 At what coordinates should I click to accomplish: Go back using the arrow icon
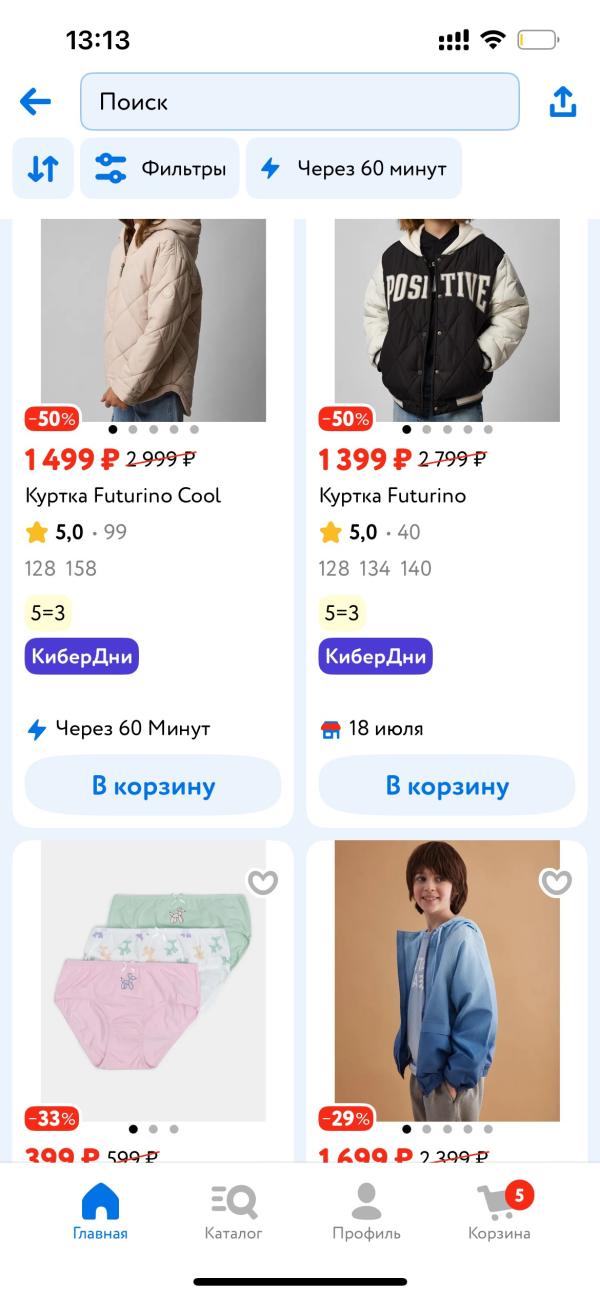35,101
